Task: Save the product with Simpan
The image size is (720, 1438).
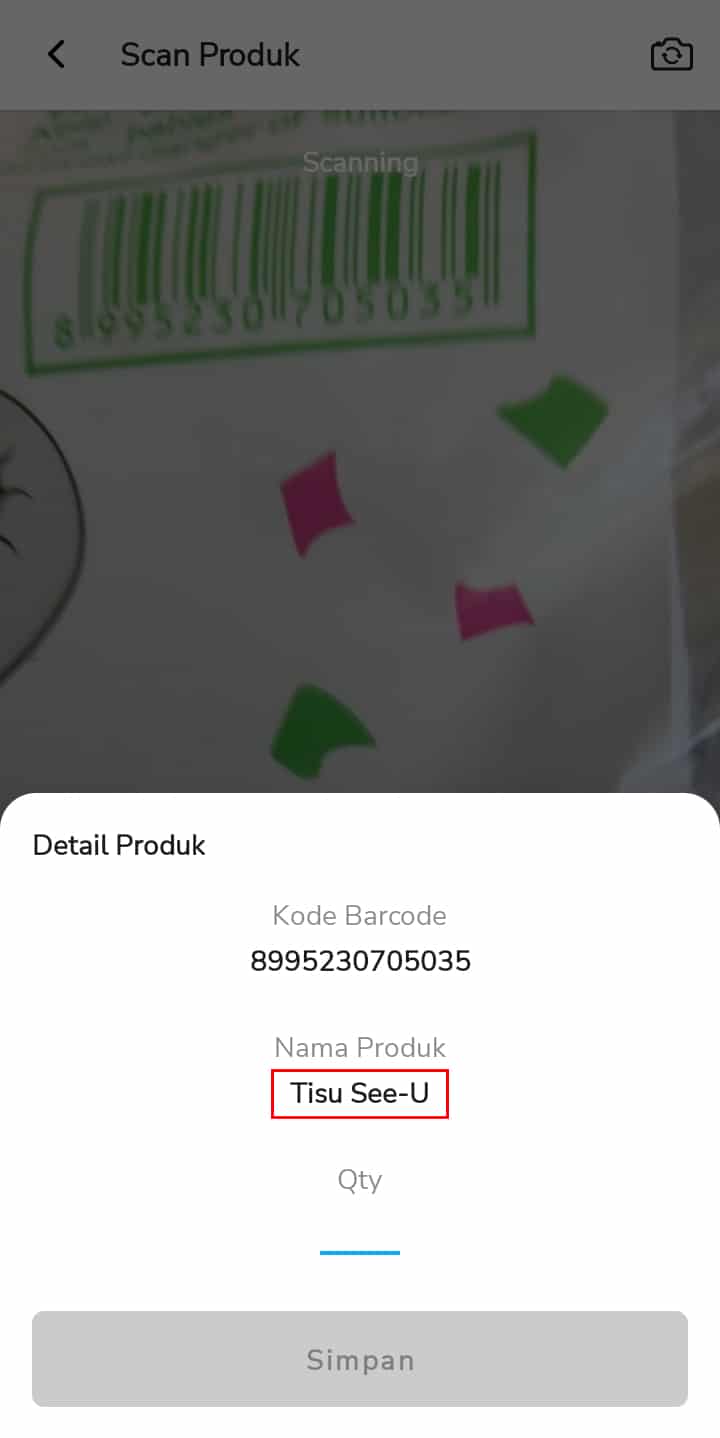Action: pyautogui.click(x=360, y=1359)
